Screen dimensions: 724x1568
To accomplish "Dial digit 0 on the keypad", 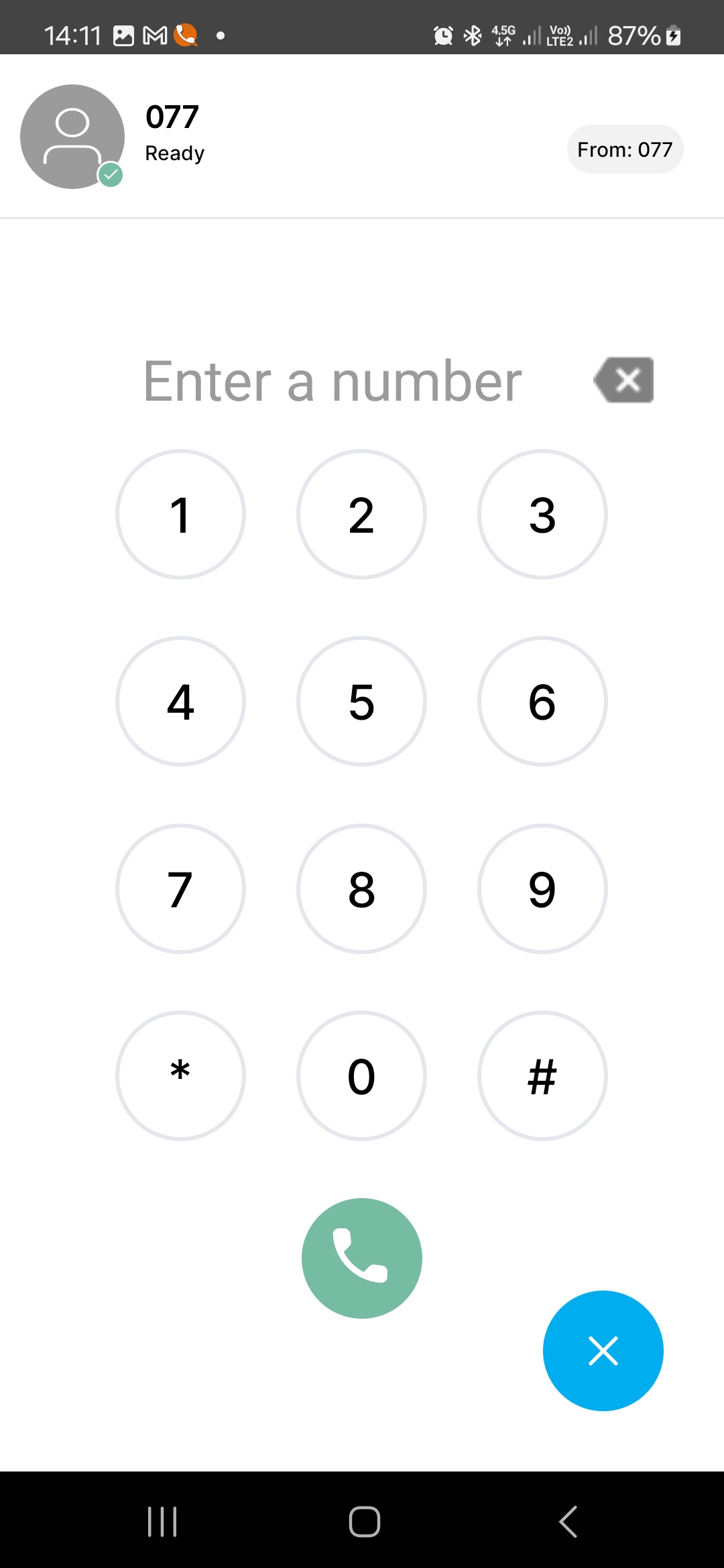I will click(x=361, y=1075).
